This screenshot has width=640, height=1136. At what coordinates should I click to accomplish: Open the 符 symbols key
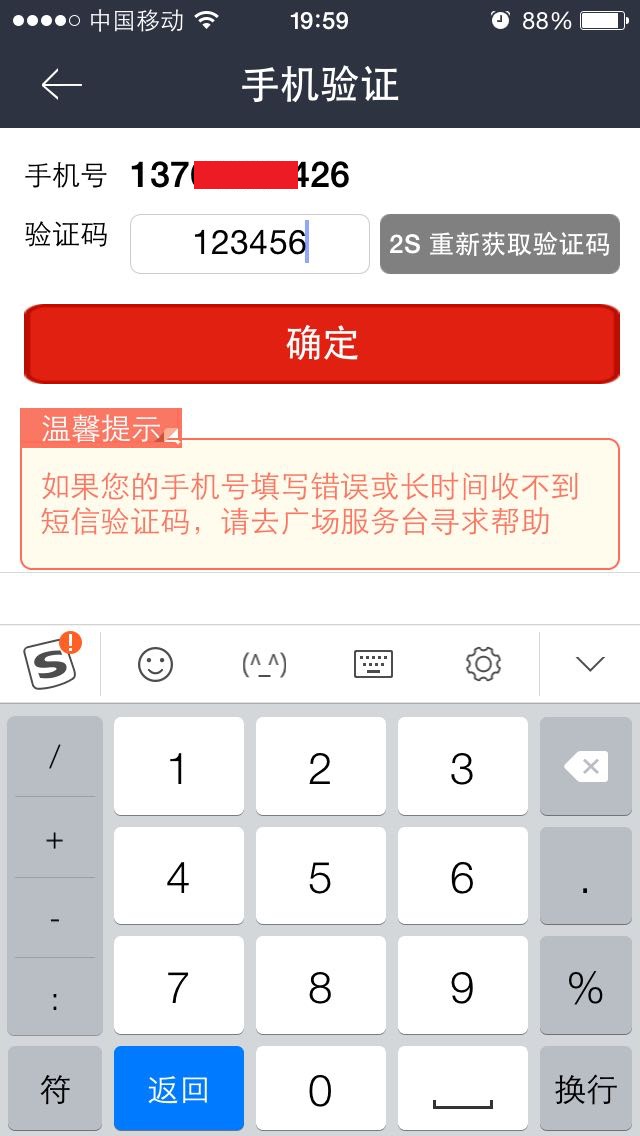coord(55,1088)
